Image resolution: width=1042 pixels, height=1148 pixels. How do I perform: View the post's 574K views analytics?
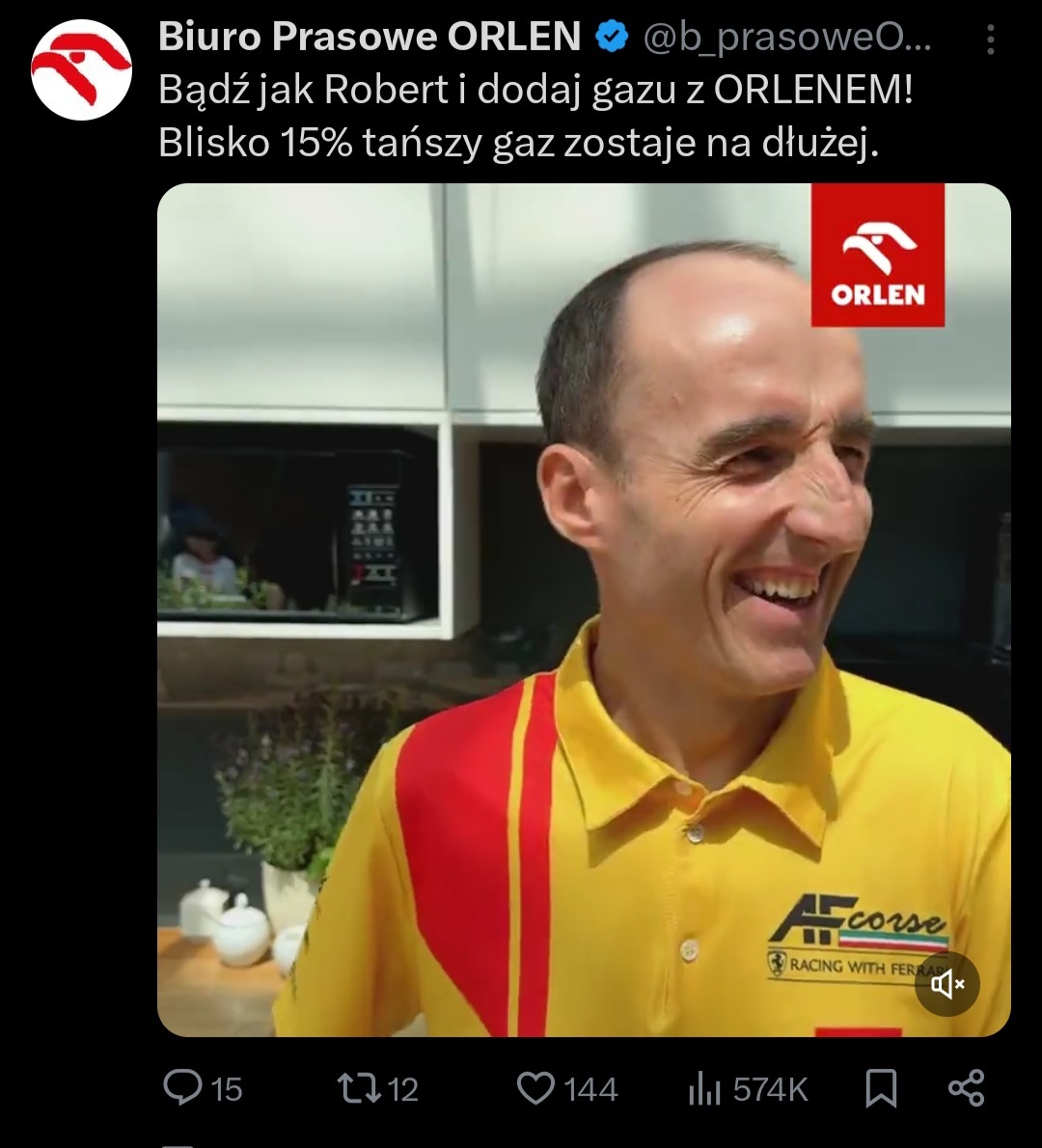(x=748, y=1089)
